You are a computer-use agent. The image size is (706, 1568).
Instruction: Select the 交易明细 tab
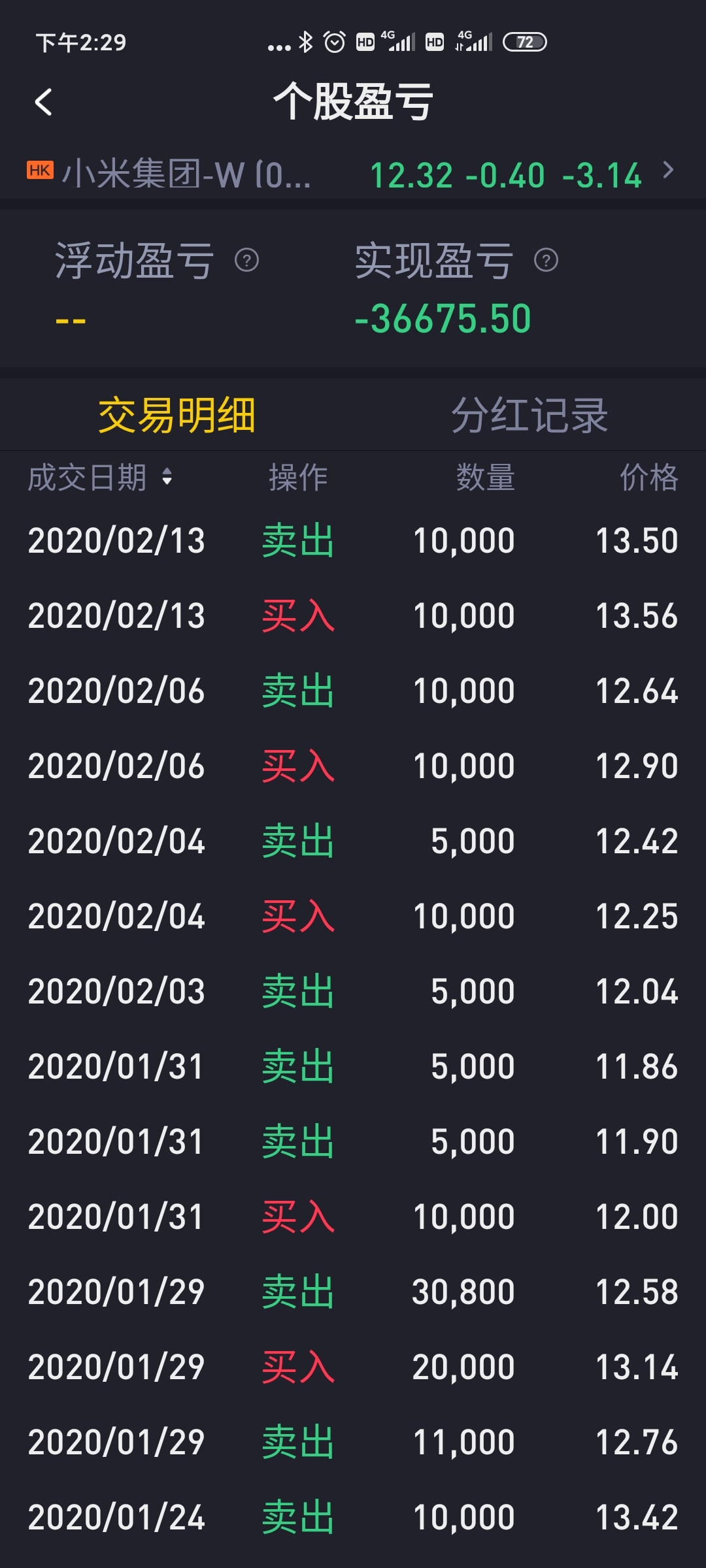coord(176,416)
